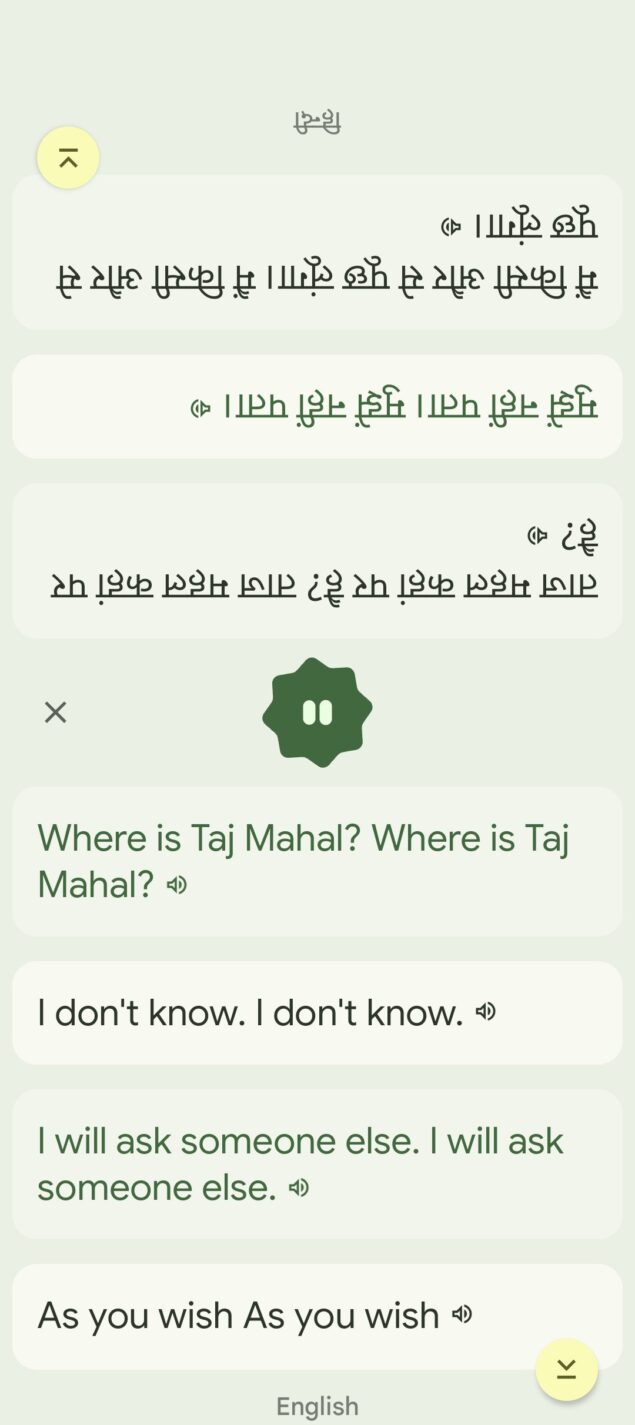This screenshot has width=635, height=1425.
Task: Jump to latest with the bottom yellow arrow
Action: point(566,1369)
